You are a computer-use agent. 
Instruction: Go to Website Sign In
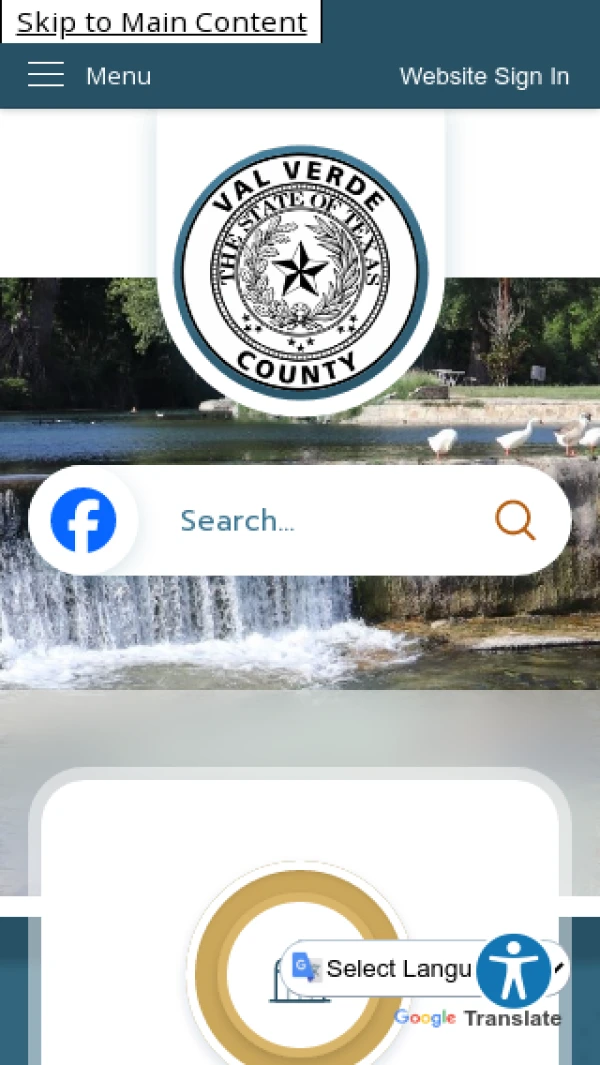pos(484,76)
